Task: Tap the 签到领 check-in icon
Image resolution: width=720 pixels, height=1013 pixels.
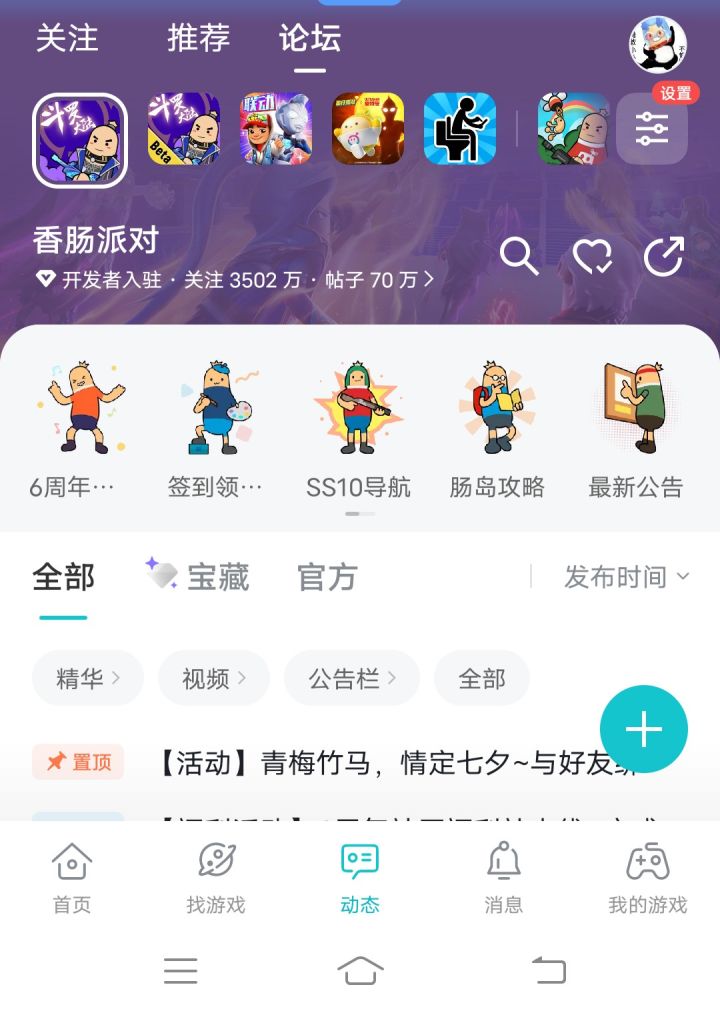Action: 214,408
